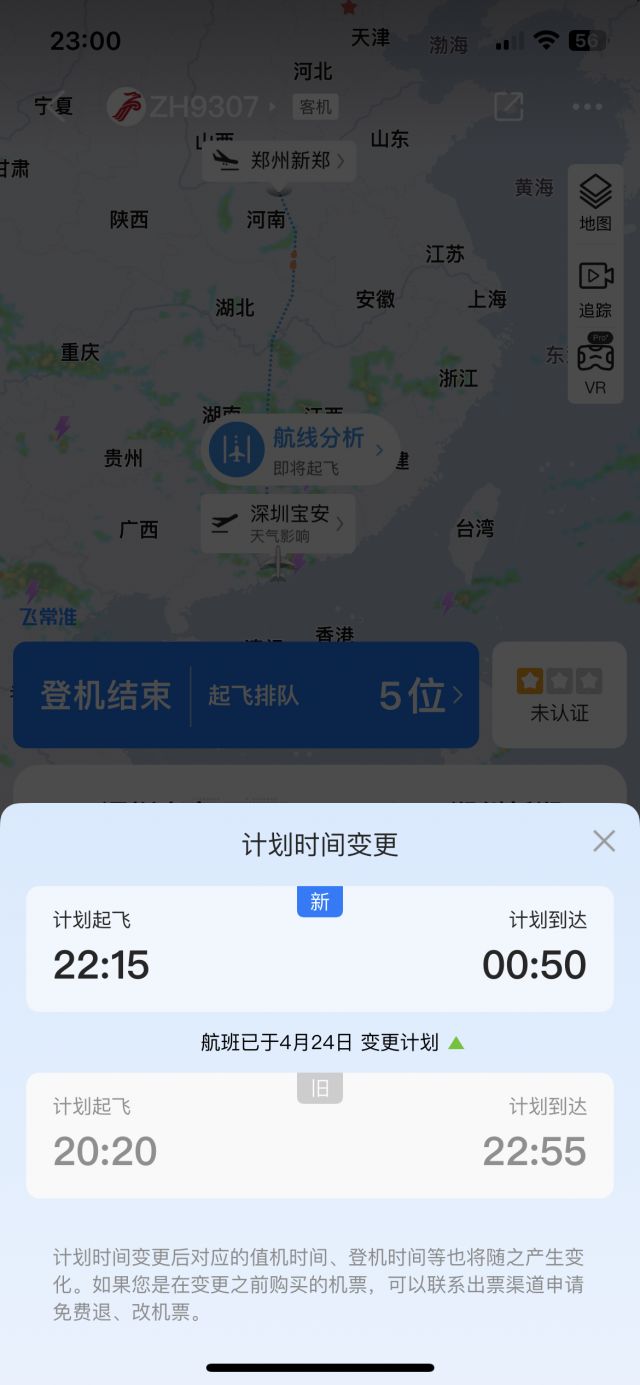Collapse the 变更计划 change history
The height and width of the screenshot is (1385, 640).
coord(456,1043)
